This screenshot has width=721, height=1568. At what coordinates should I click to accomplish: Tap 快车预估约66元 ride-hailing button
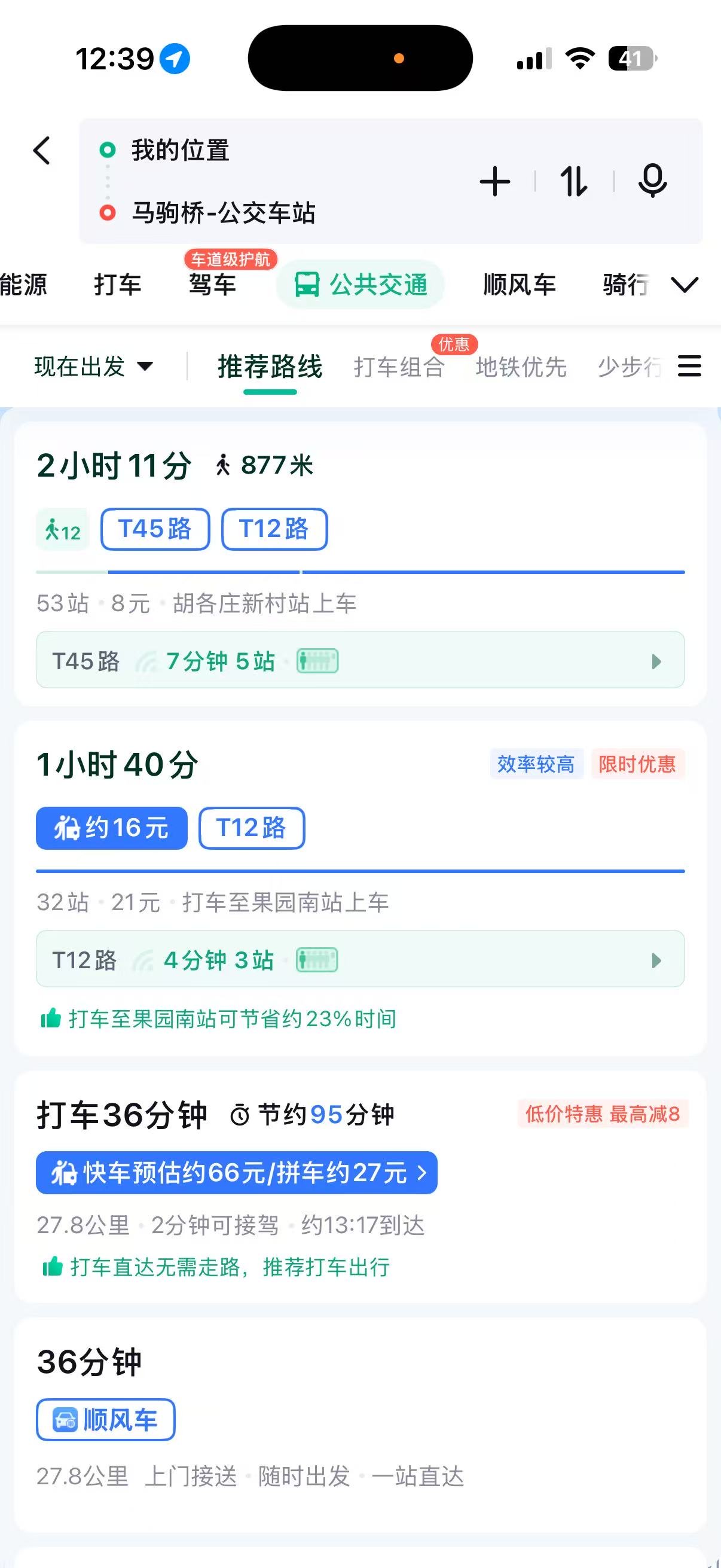pyautogui.click(x=237, y=1172)
